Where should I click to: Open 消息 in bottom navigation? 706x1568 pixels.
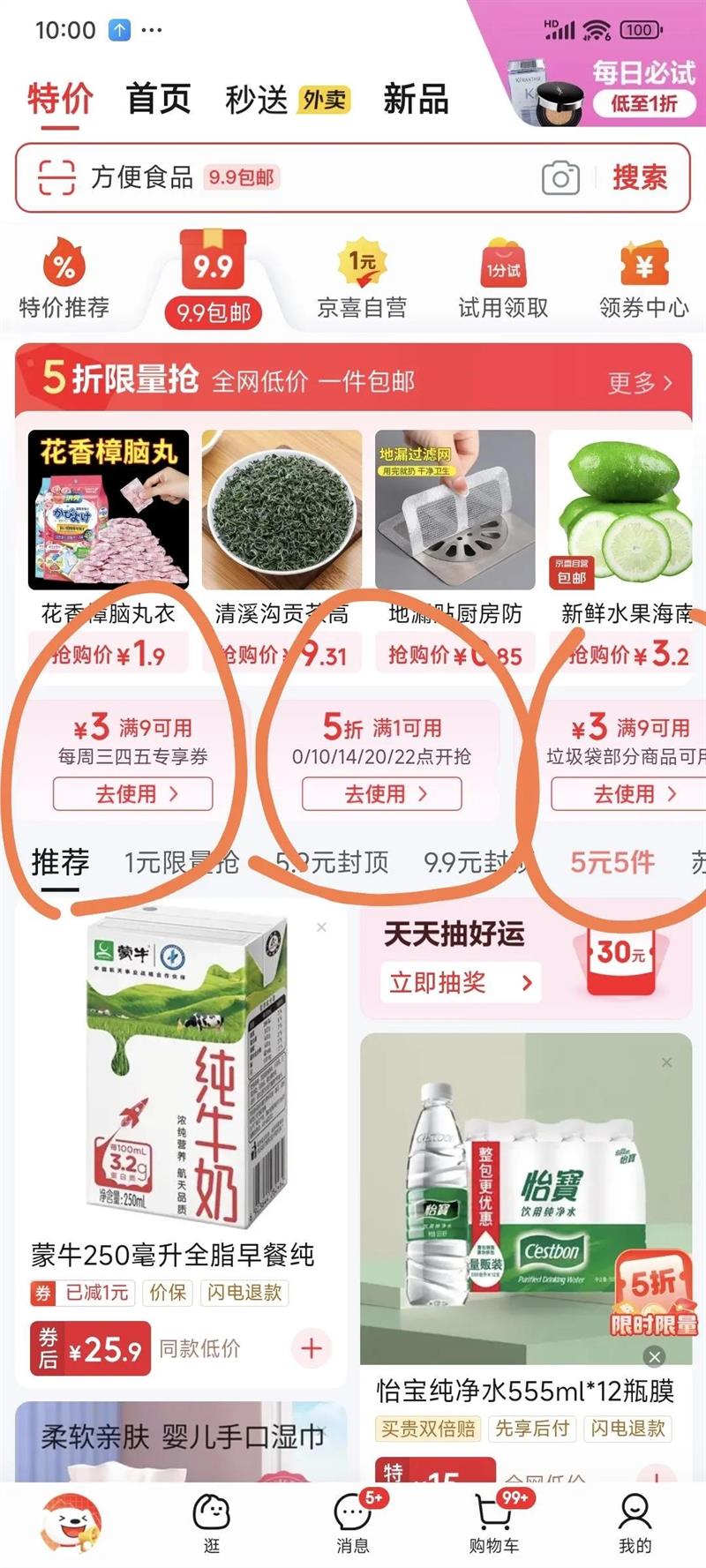click(353, 1521)
